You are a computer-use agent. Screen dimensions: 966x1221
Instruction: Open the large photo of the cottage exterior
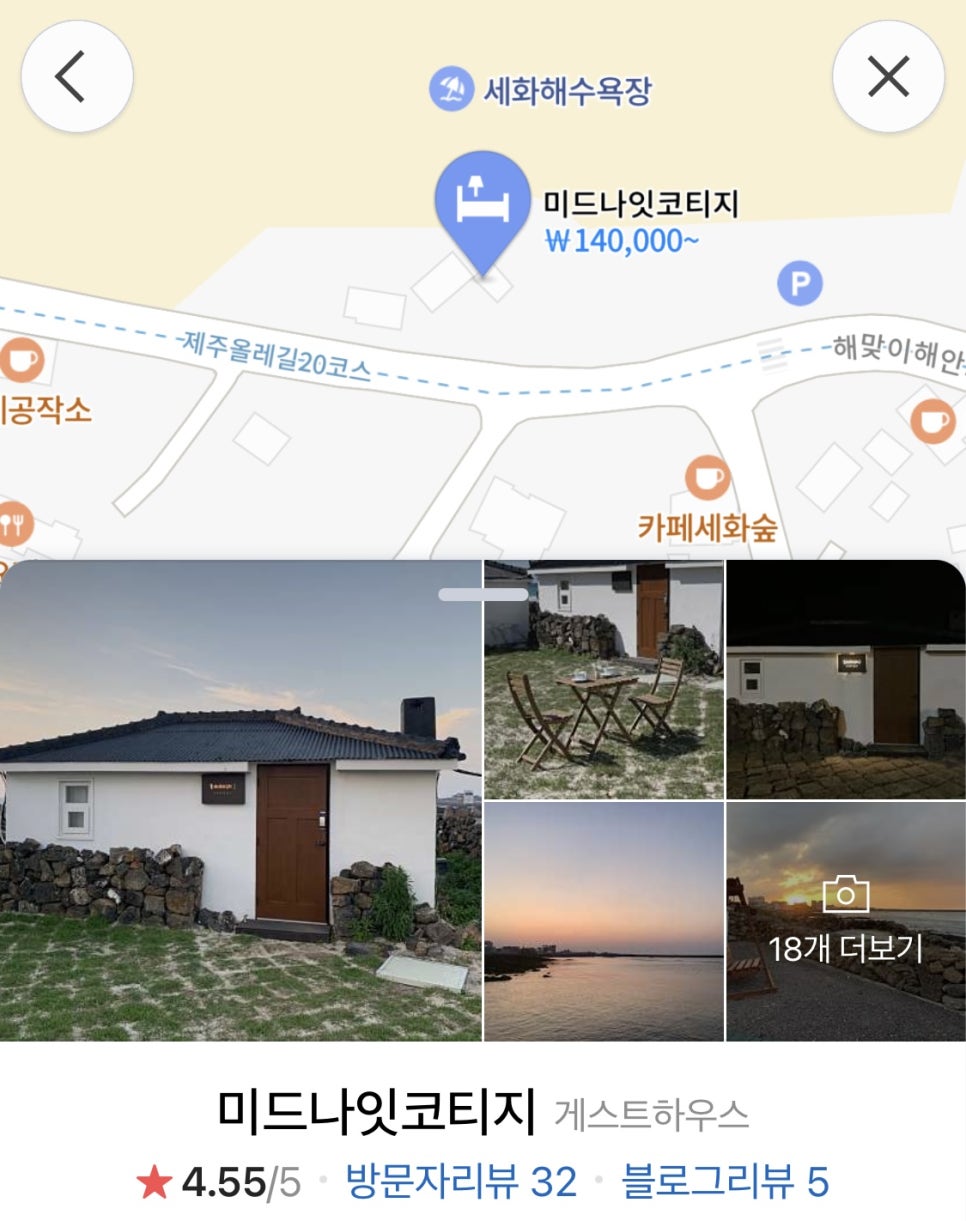coord(240,800)
